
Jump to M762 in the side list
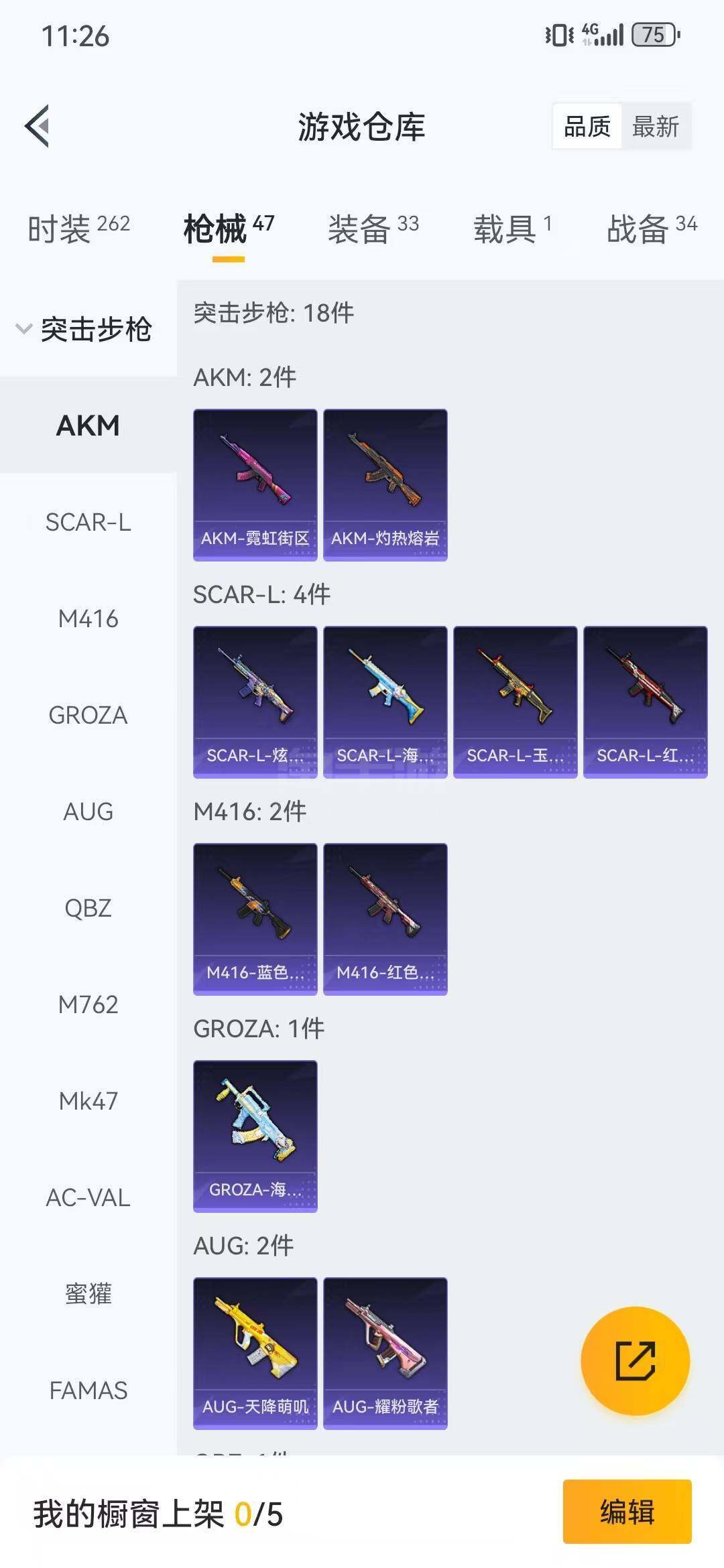pos(88,1004)
